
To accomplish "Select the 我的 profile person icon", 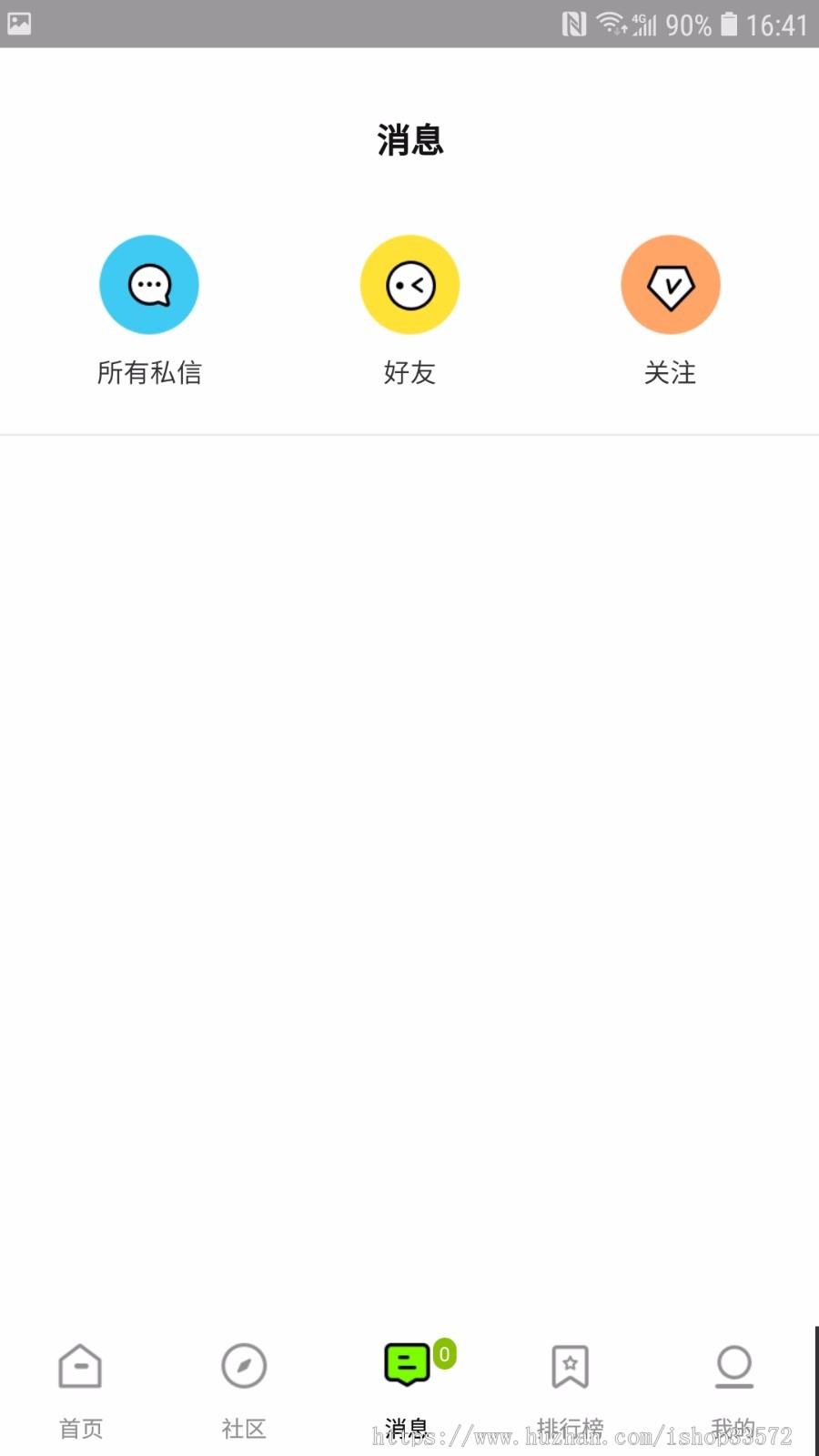I will click(x=734, y=1366).
